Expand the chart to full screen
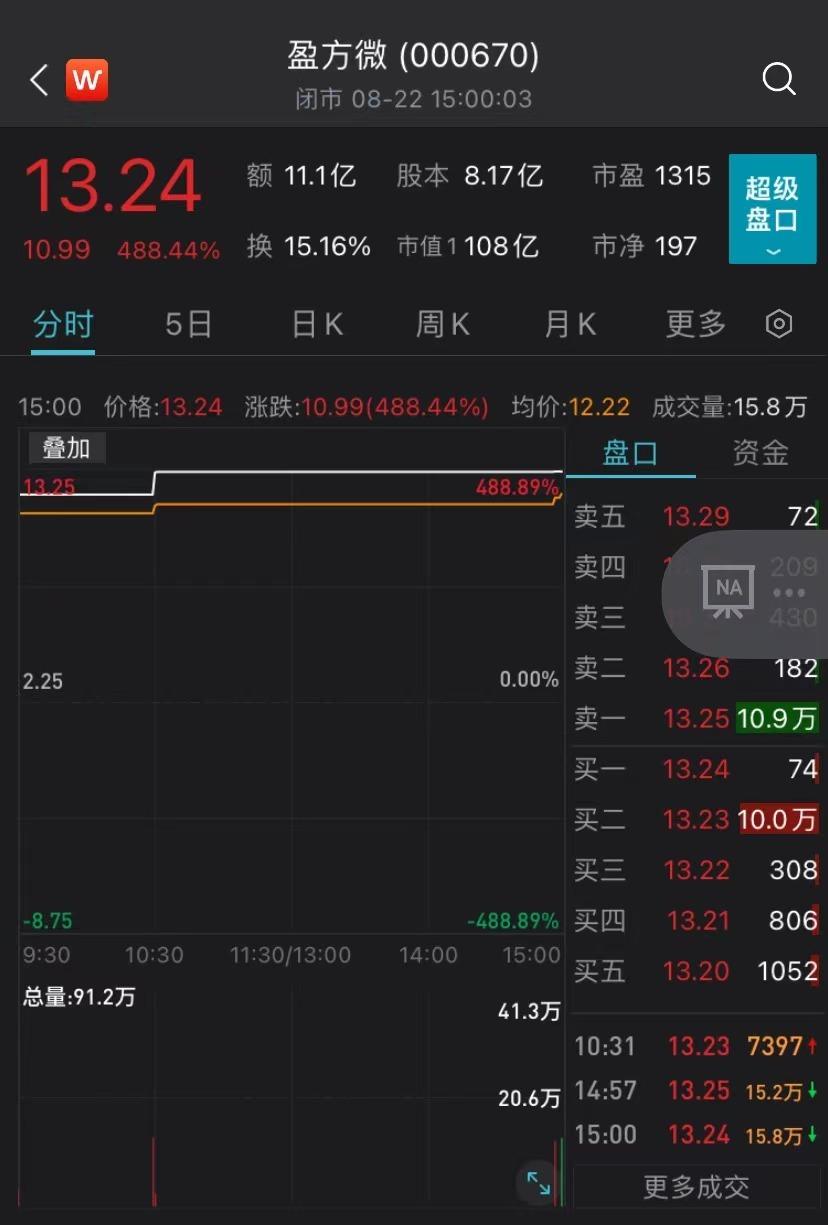The height and width of the screenshot is (1225, 828). (539, 1183)
